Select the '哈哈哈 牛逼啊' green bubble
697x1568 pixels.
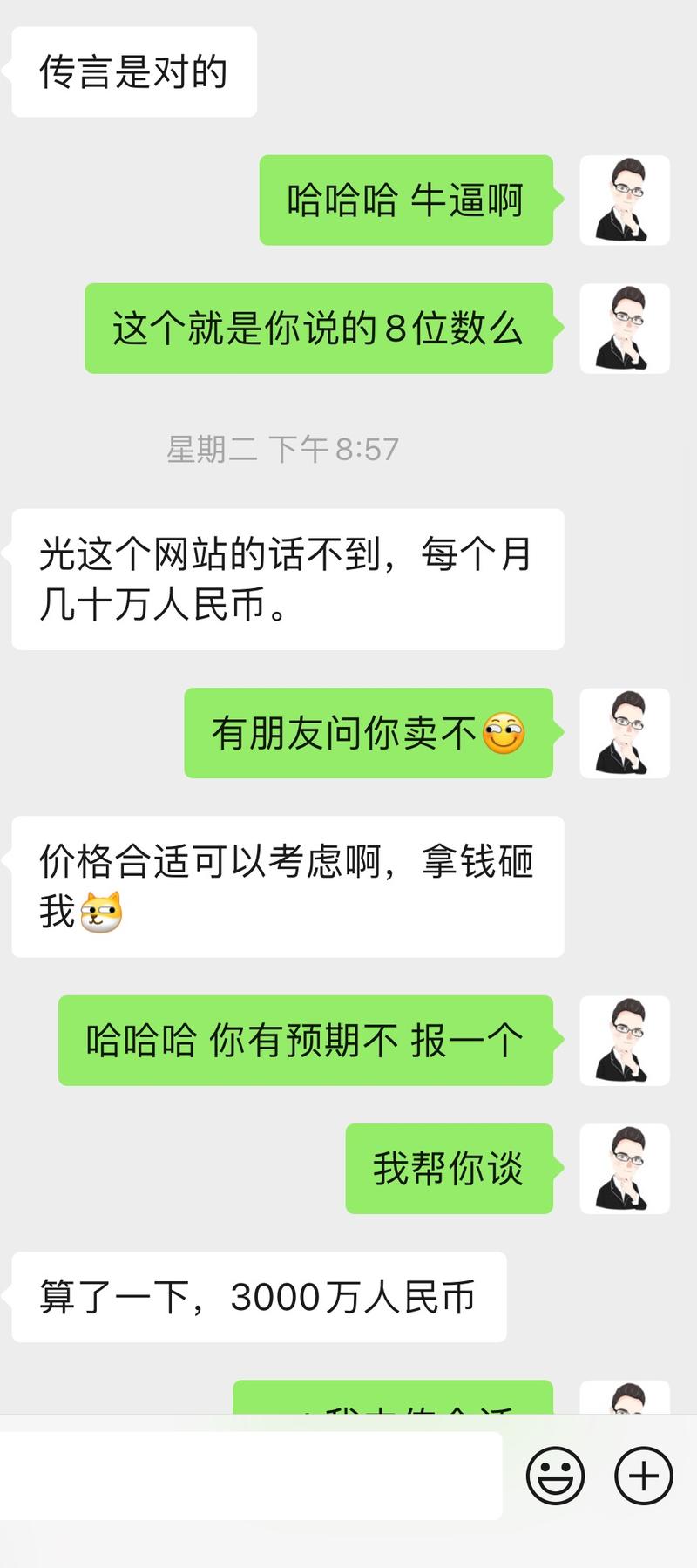pos(407,199)
